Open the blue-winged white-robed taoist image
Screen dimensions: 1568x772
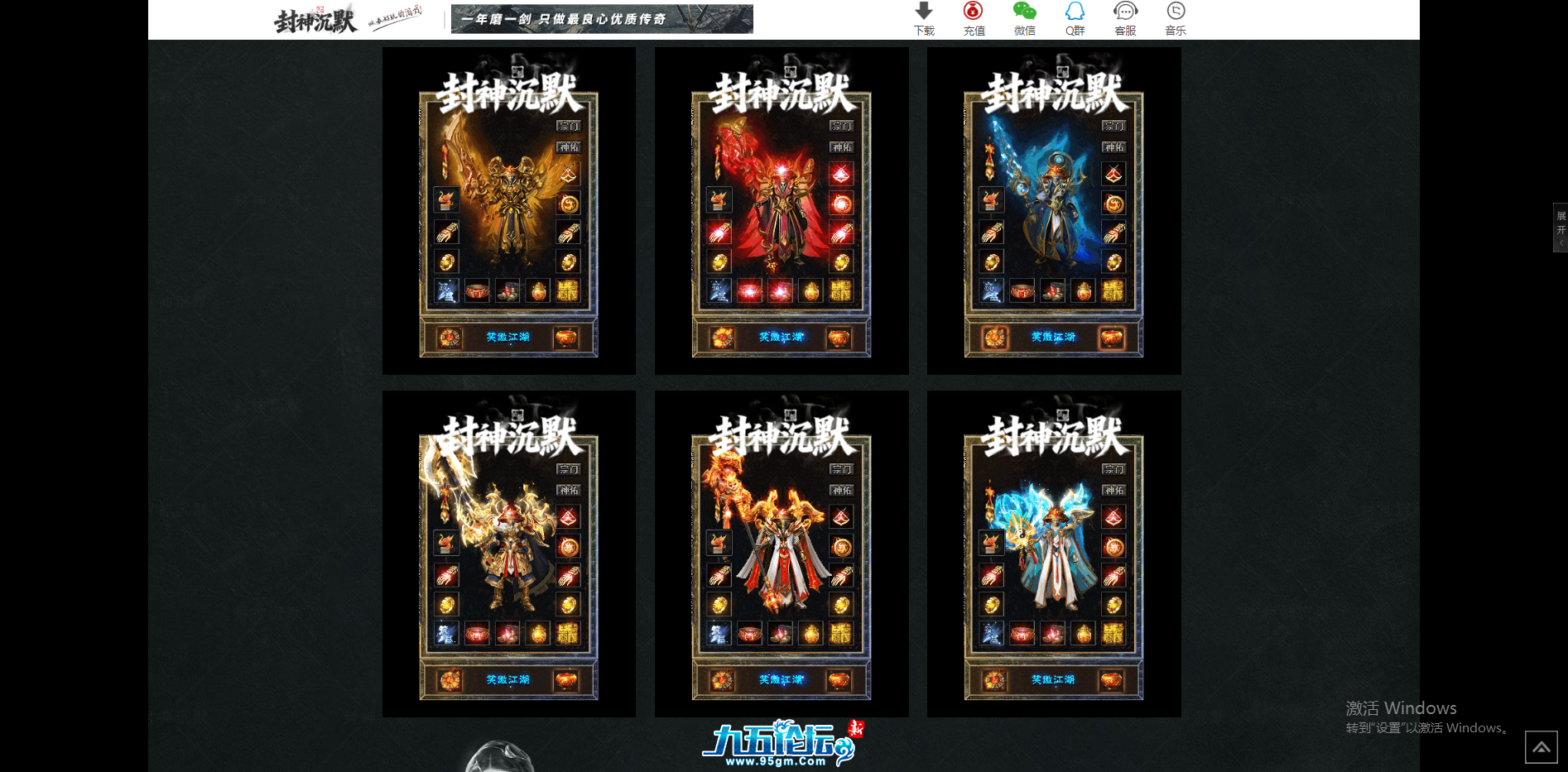coord(1053,554)
